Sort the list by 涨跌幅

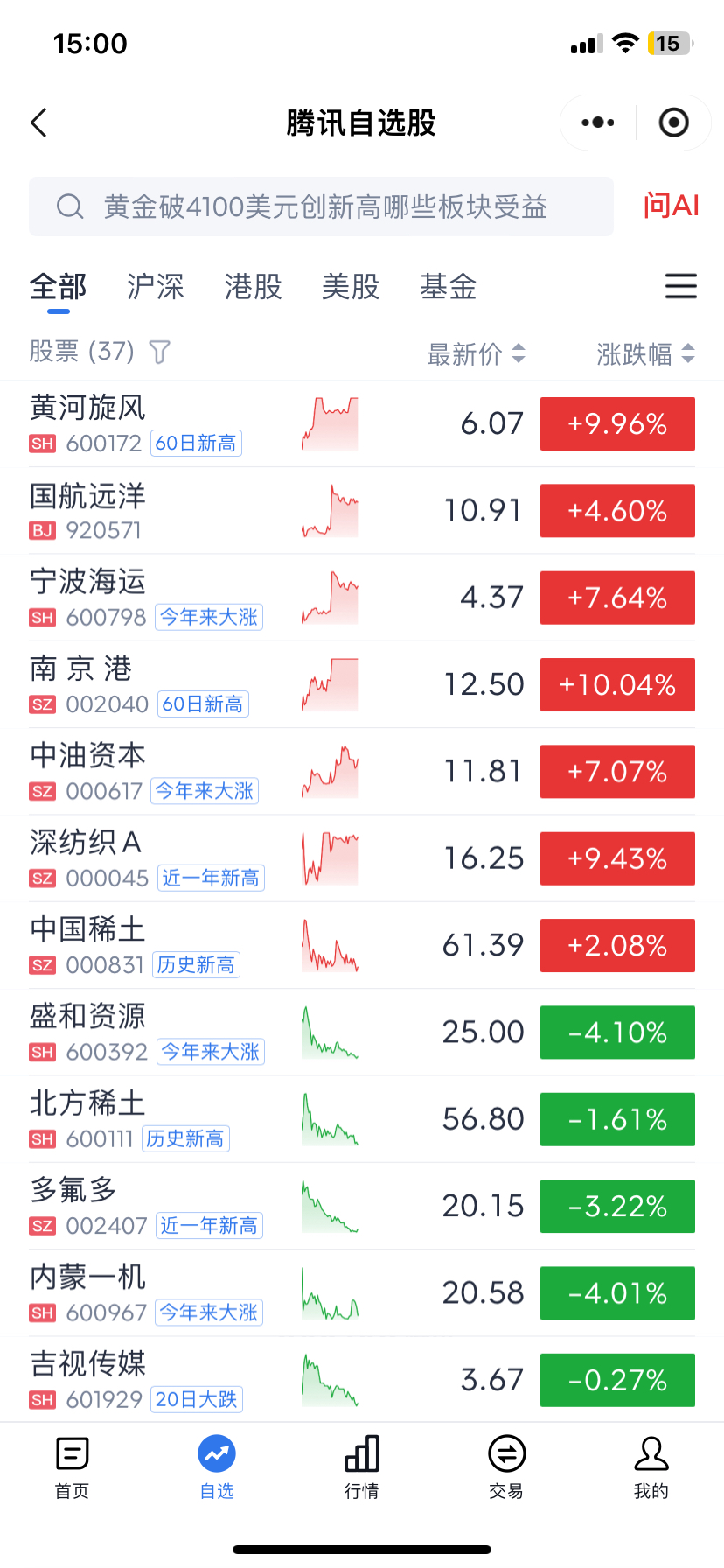coord(646,353)
